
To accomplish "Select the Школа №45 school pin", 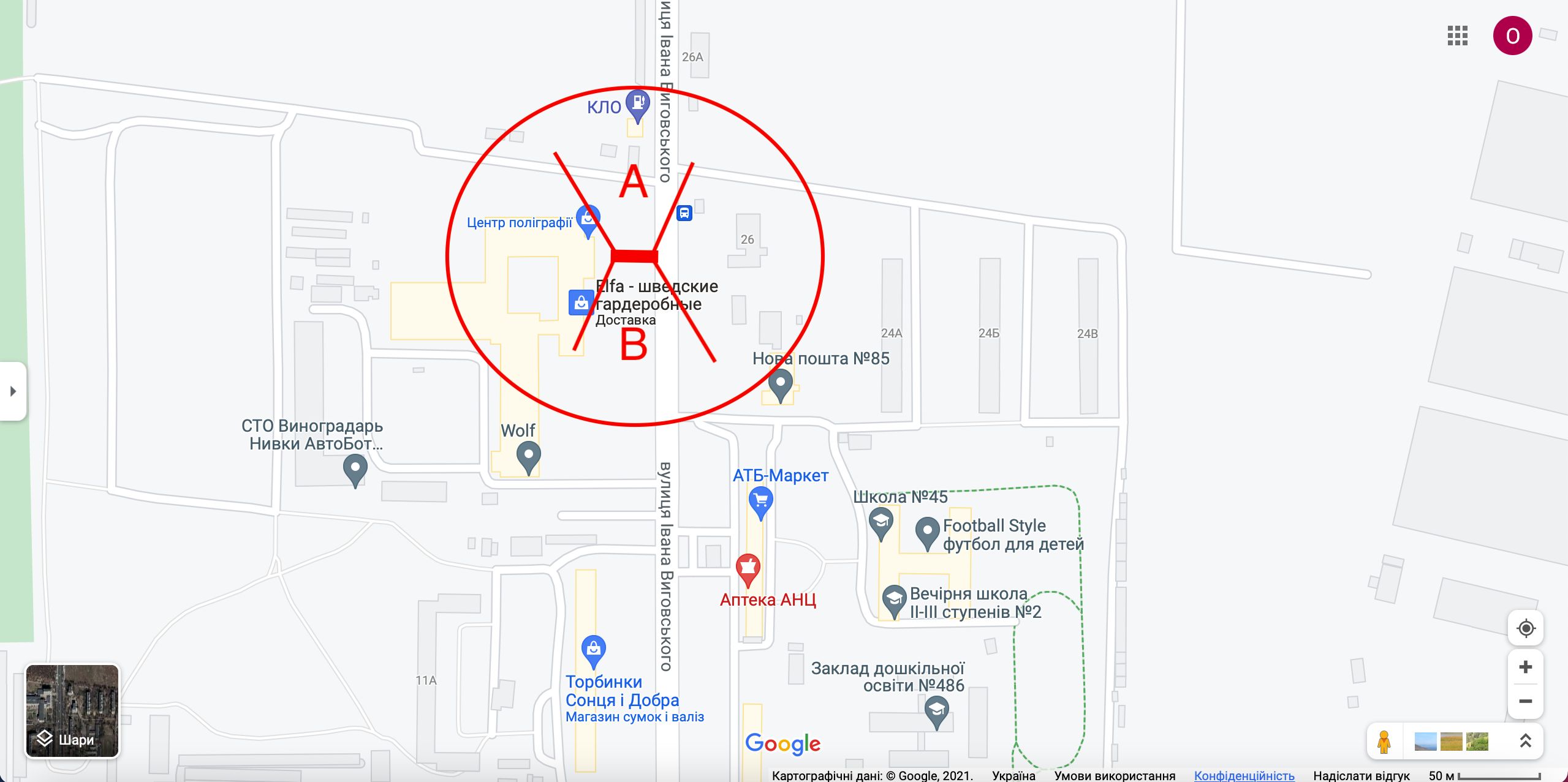I will pos(881,523).
